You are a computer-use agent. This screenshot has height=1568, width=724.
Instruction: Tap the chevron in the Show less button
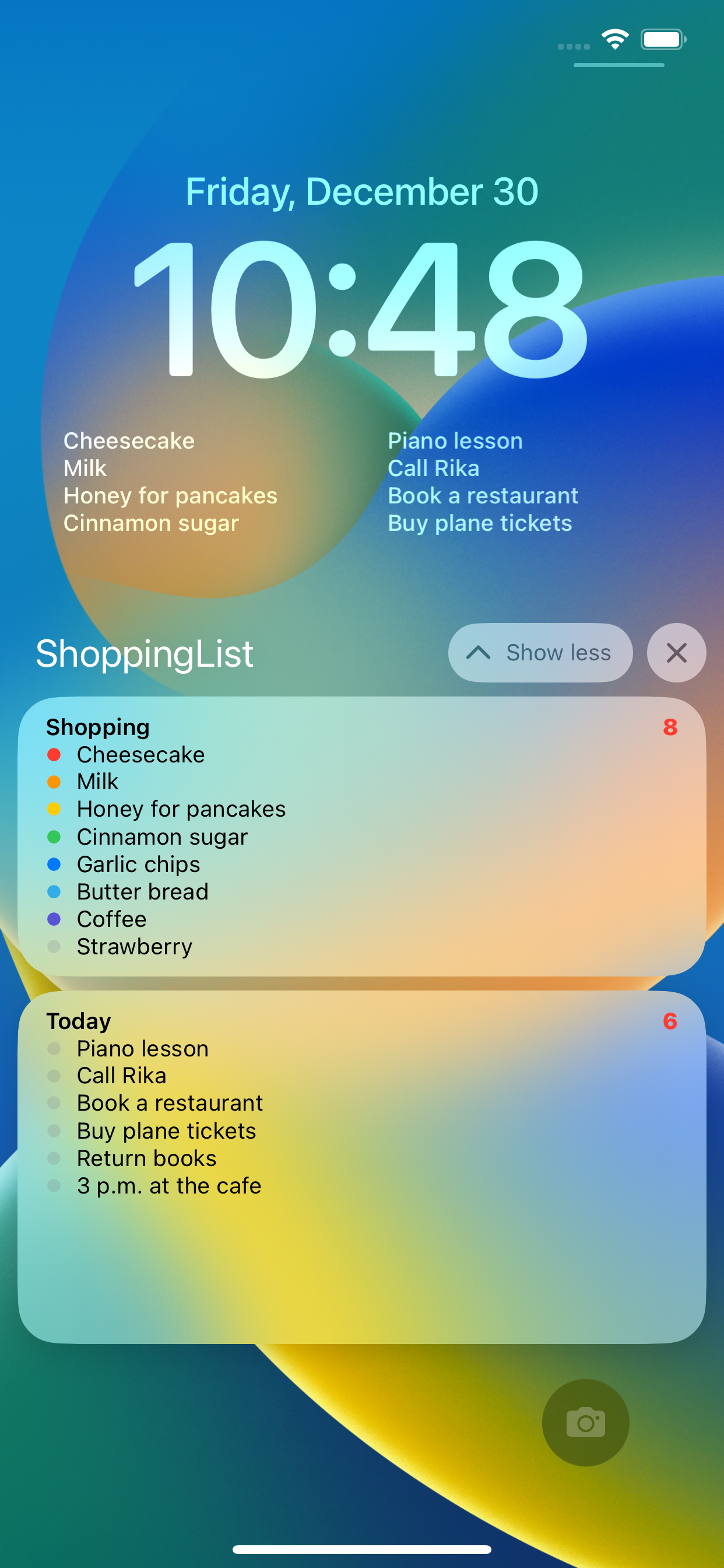click(x=480, y=652)
